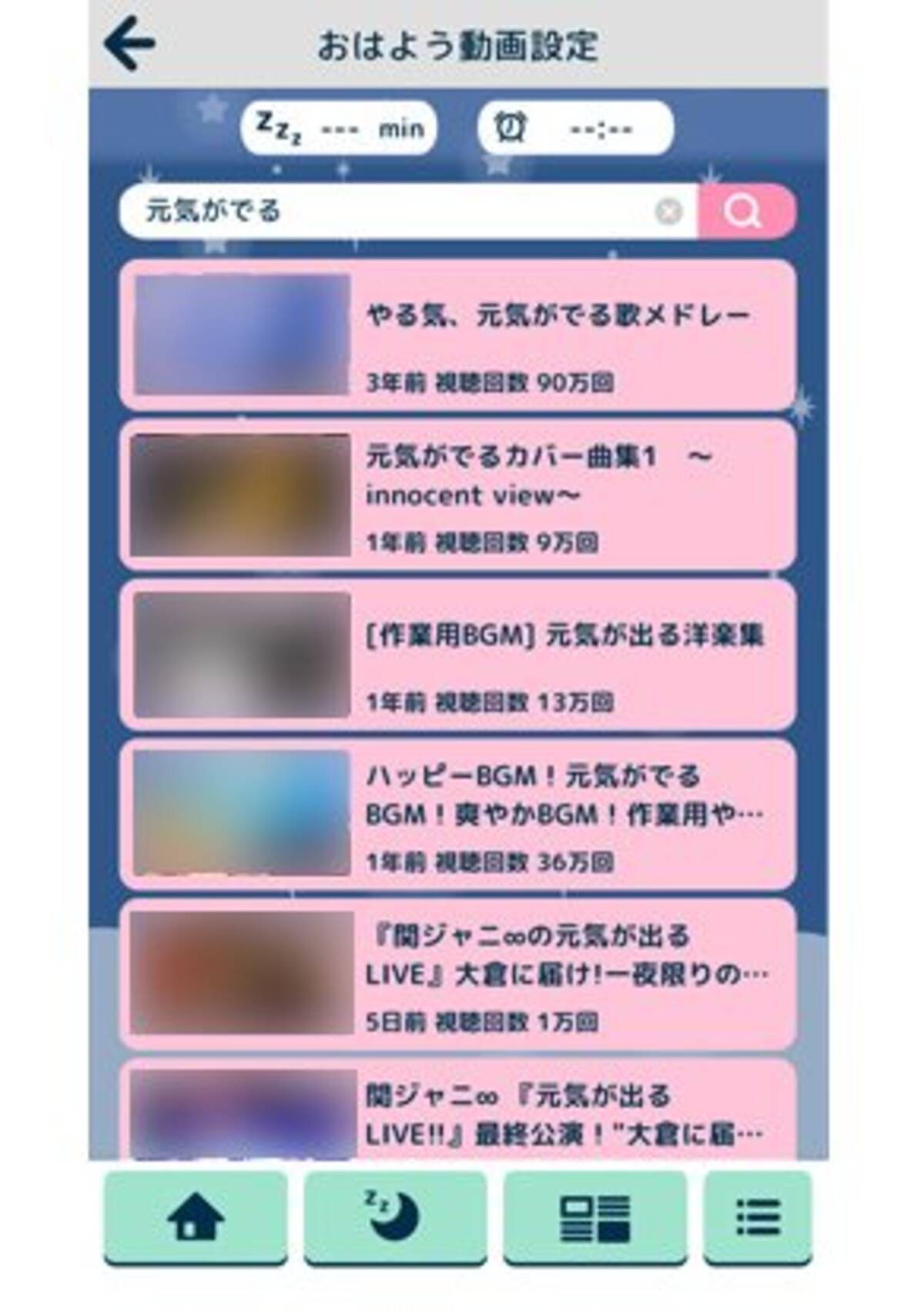Go back with the arrow icon
Screen dimensions: 924x1313
(129, 45)
